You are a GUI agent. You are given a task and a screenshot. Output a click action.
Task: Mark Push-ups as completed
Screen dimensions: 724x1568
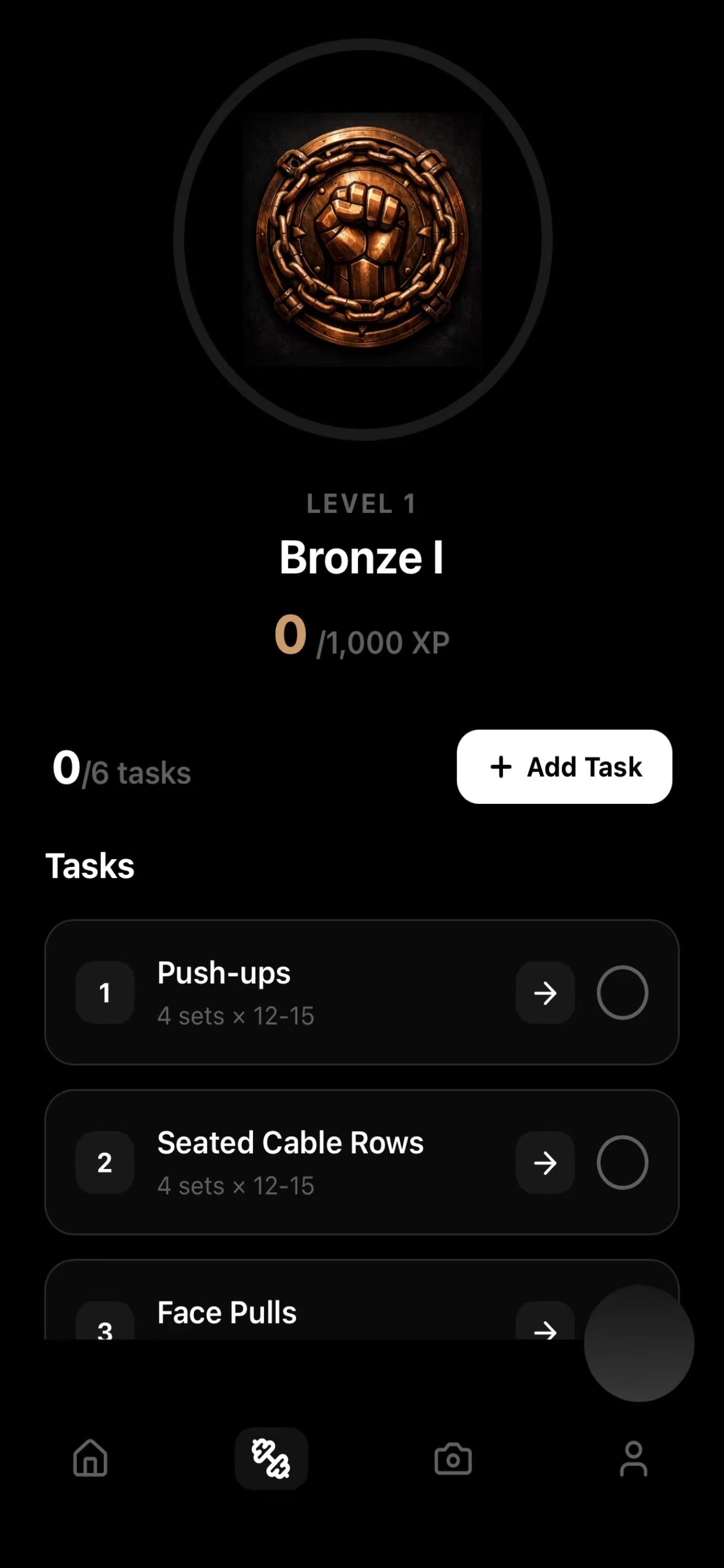[622, 993]
